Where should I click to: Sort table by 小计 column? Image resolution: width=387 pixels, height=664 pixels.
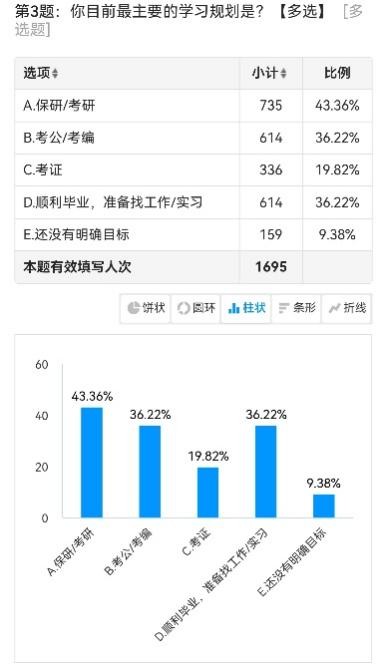269,73
